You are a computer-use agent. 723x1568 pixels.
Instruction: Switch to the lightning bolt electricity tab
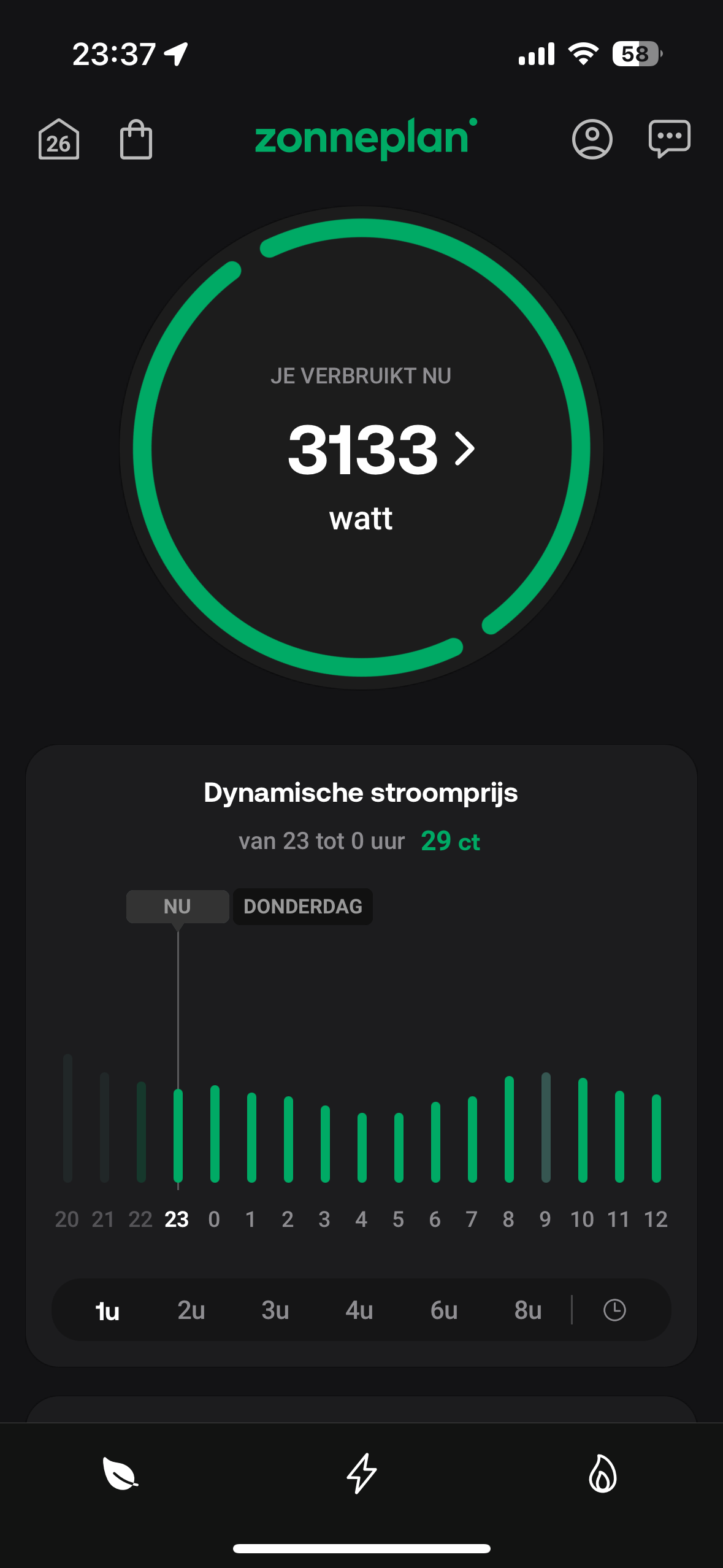[x=362, y=1473]
